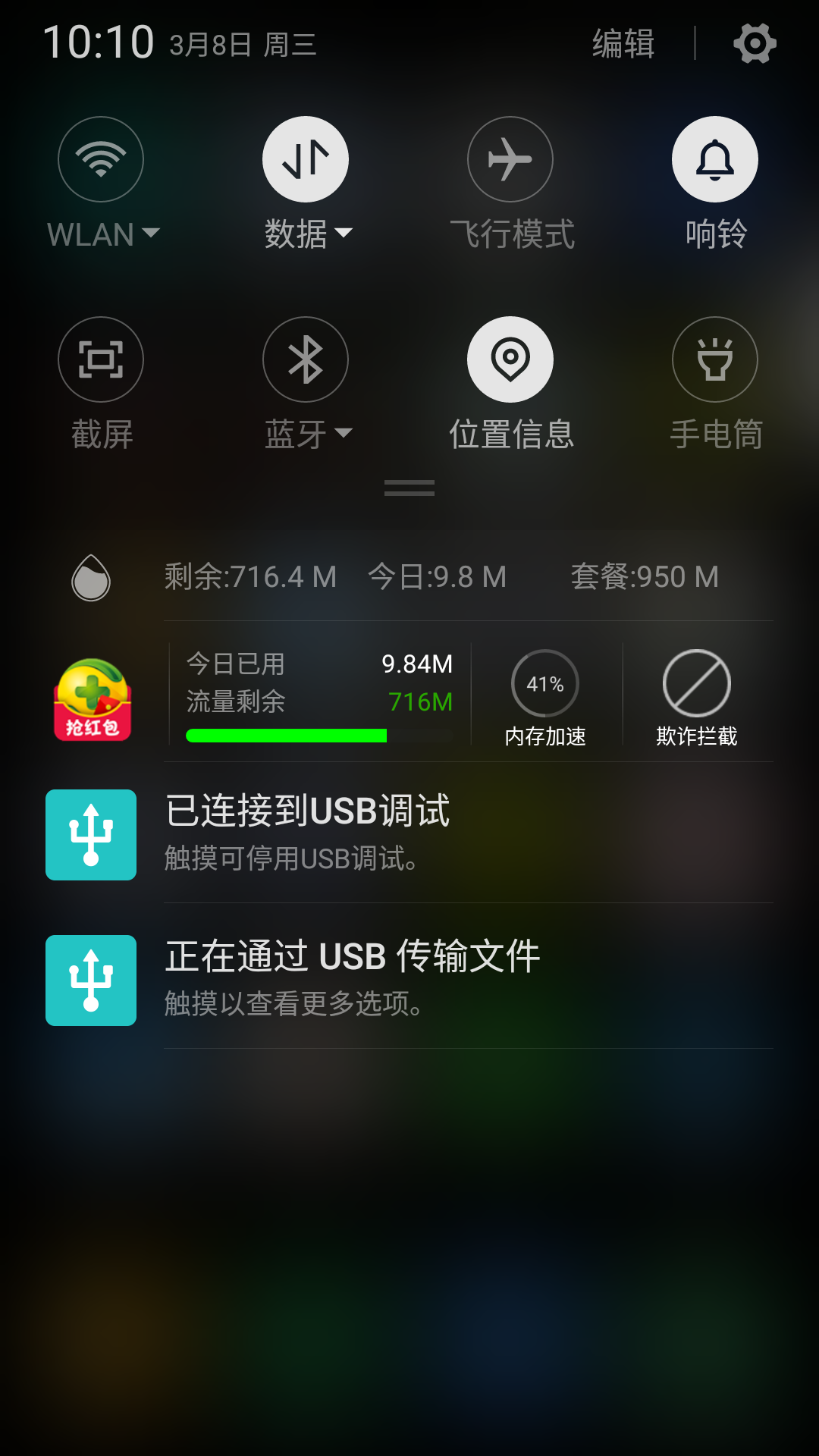819x1456 pixels.
Task: Expand the WLAN dropdown arrow
Action: tap(151, 233)
